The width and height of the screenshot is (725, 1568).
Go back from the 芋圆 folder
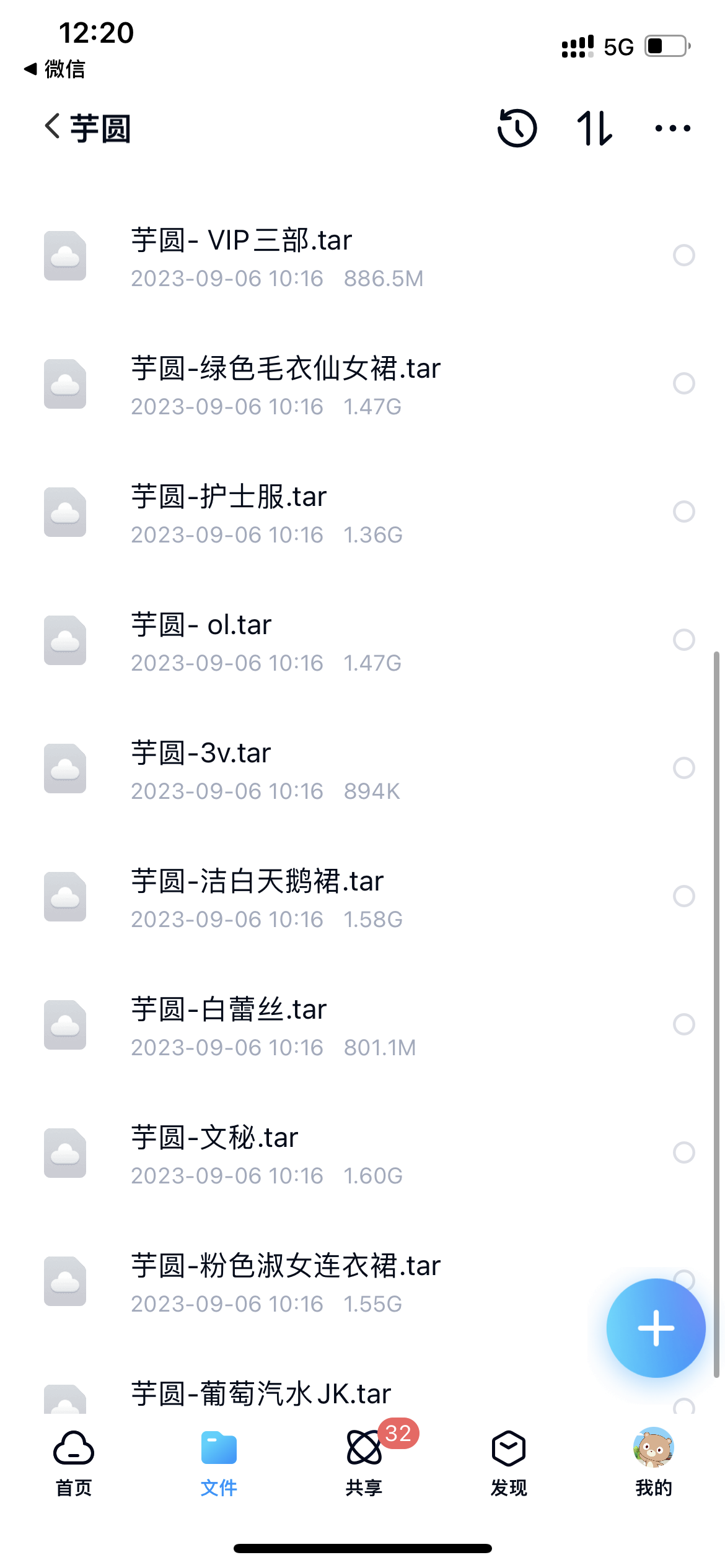pyautogui.click(x=53, y=127)
